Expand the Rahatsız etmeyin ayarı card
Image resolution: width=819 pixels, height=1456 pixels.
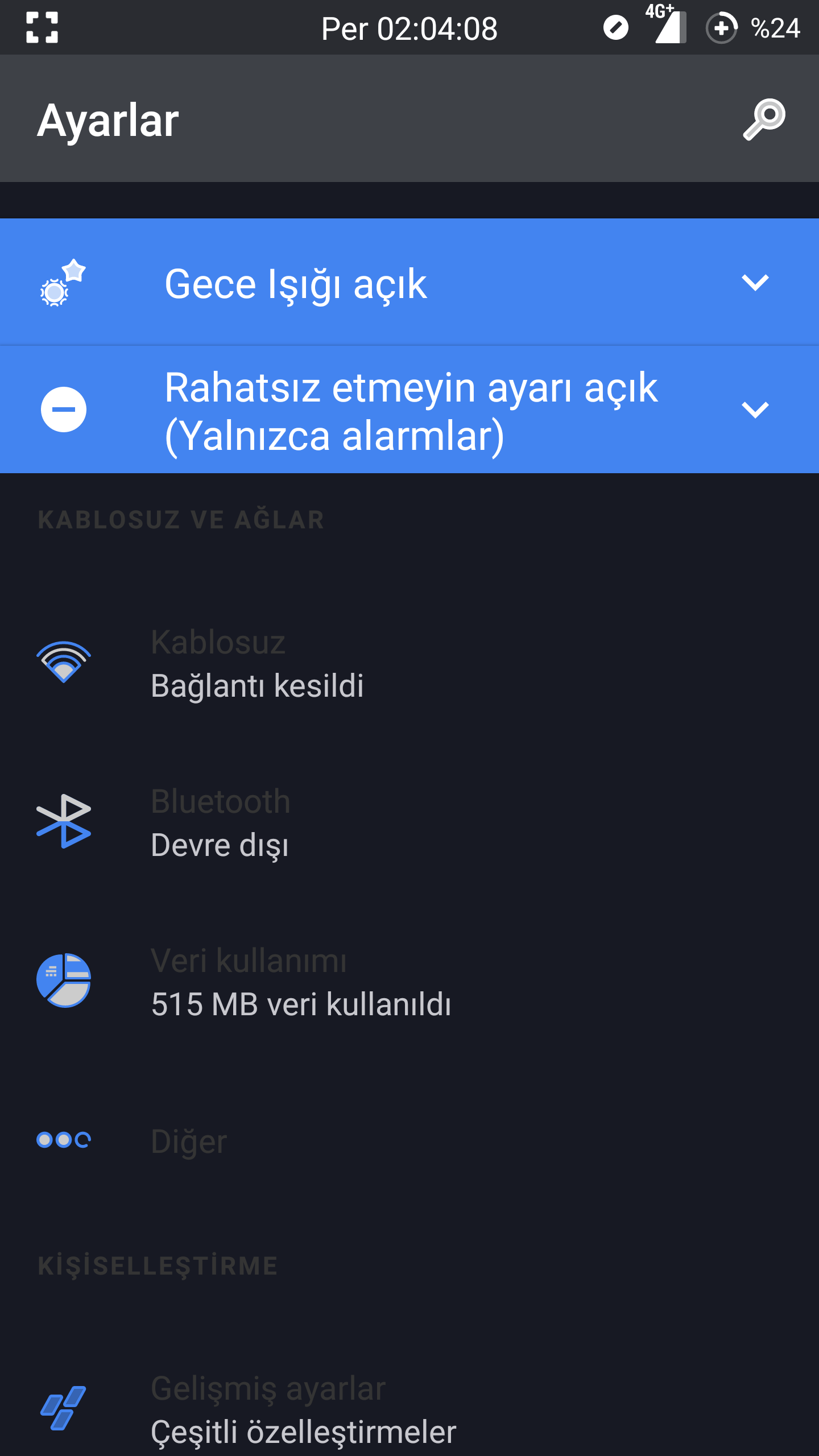(x=755, y=409)
